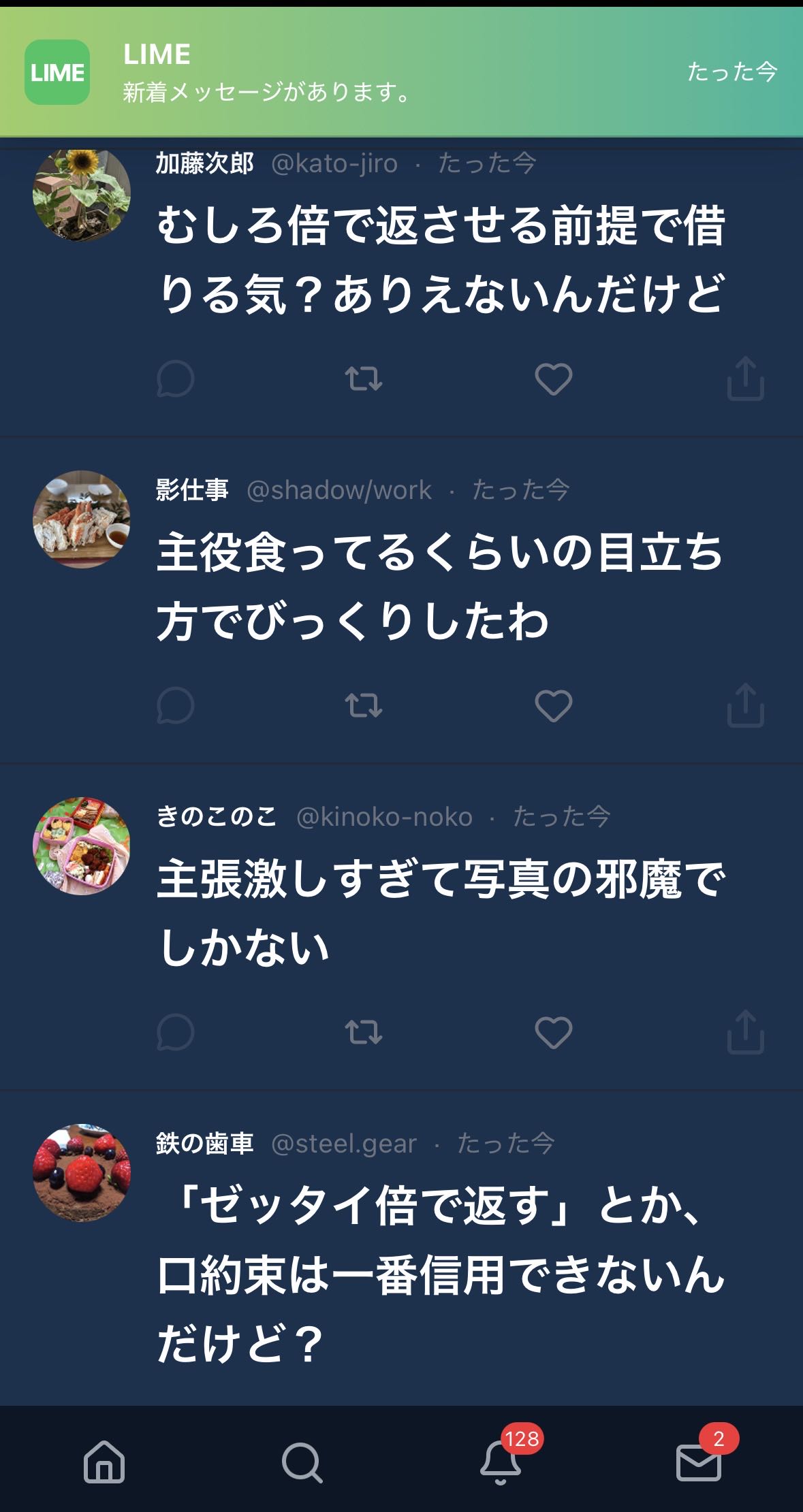The width and height of the screenshot is (803, 1512).
Task: Open 鉄の歯車's profile picture
Action: 82,1173
